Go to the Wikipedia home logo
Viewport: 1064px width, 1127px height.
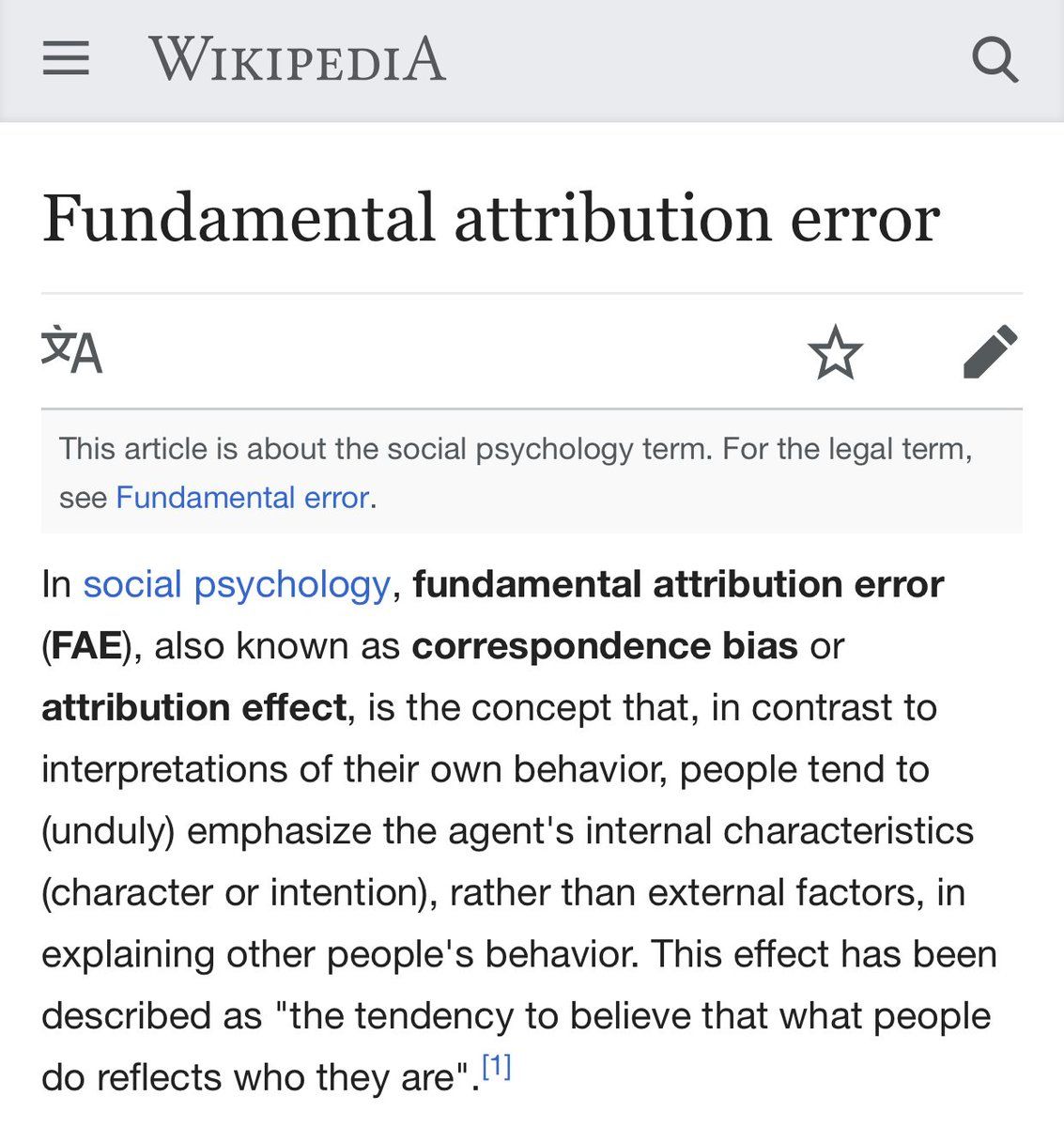pyautogui.click(x=297, y=58)
